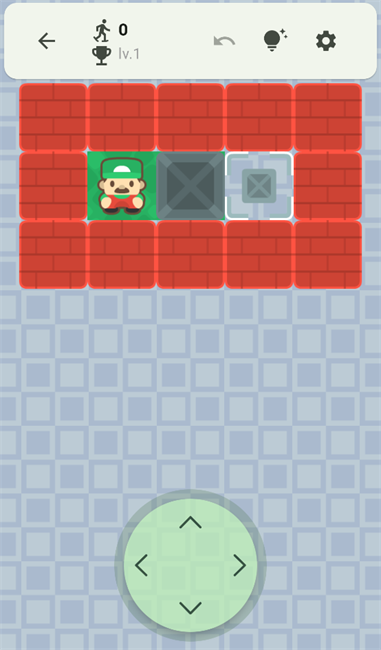Move the character left on the D-pad

pyautogui.click(x=141, y=565)
